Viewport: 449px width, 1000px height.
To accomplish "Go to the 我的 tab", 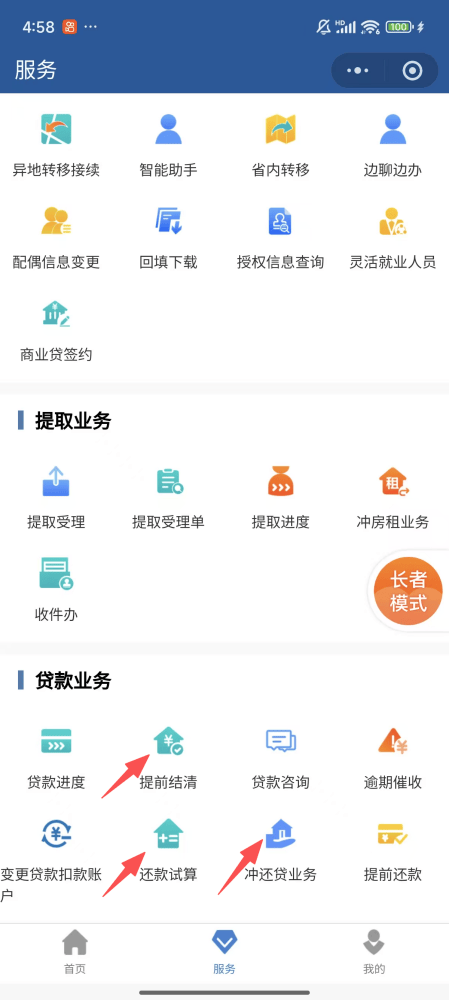I will pos(374,952).
